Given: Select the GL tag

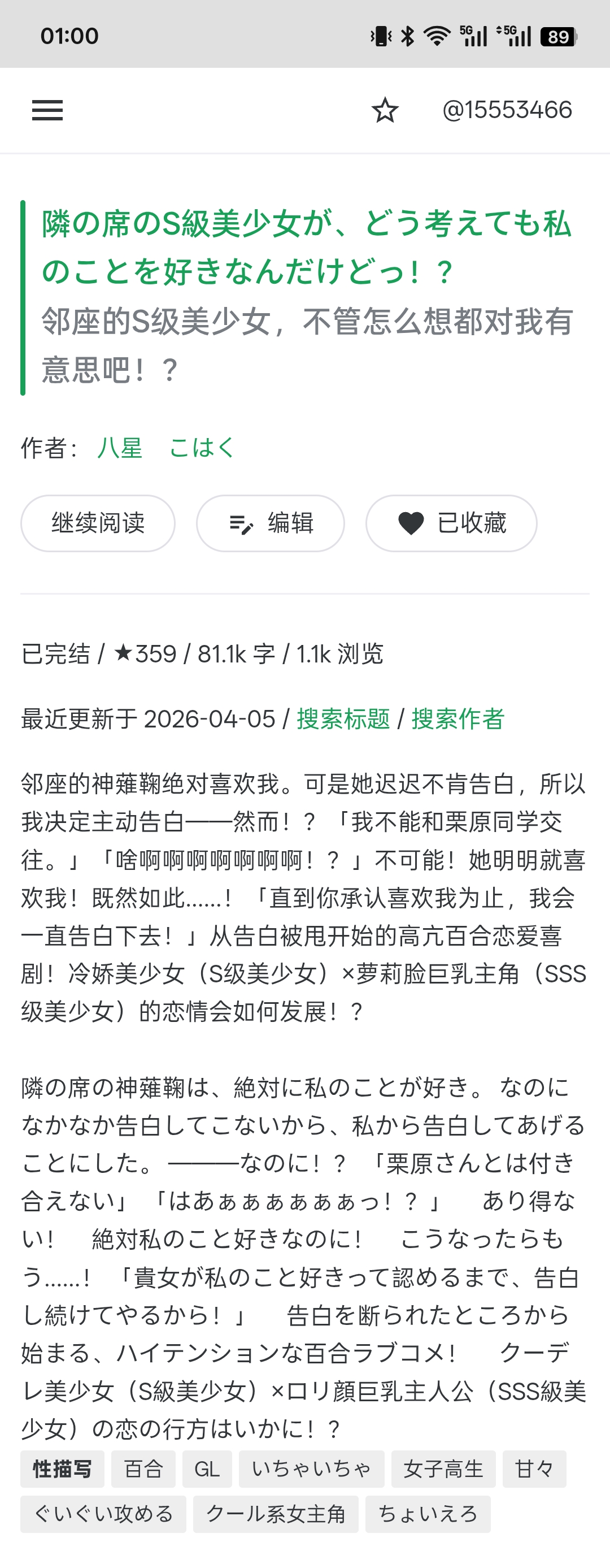Looking at the screenshot, I should [x=207, y=1469].
